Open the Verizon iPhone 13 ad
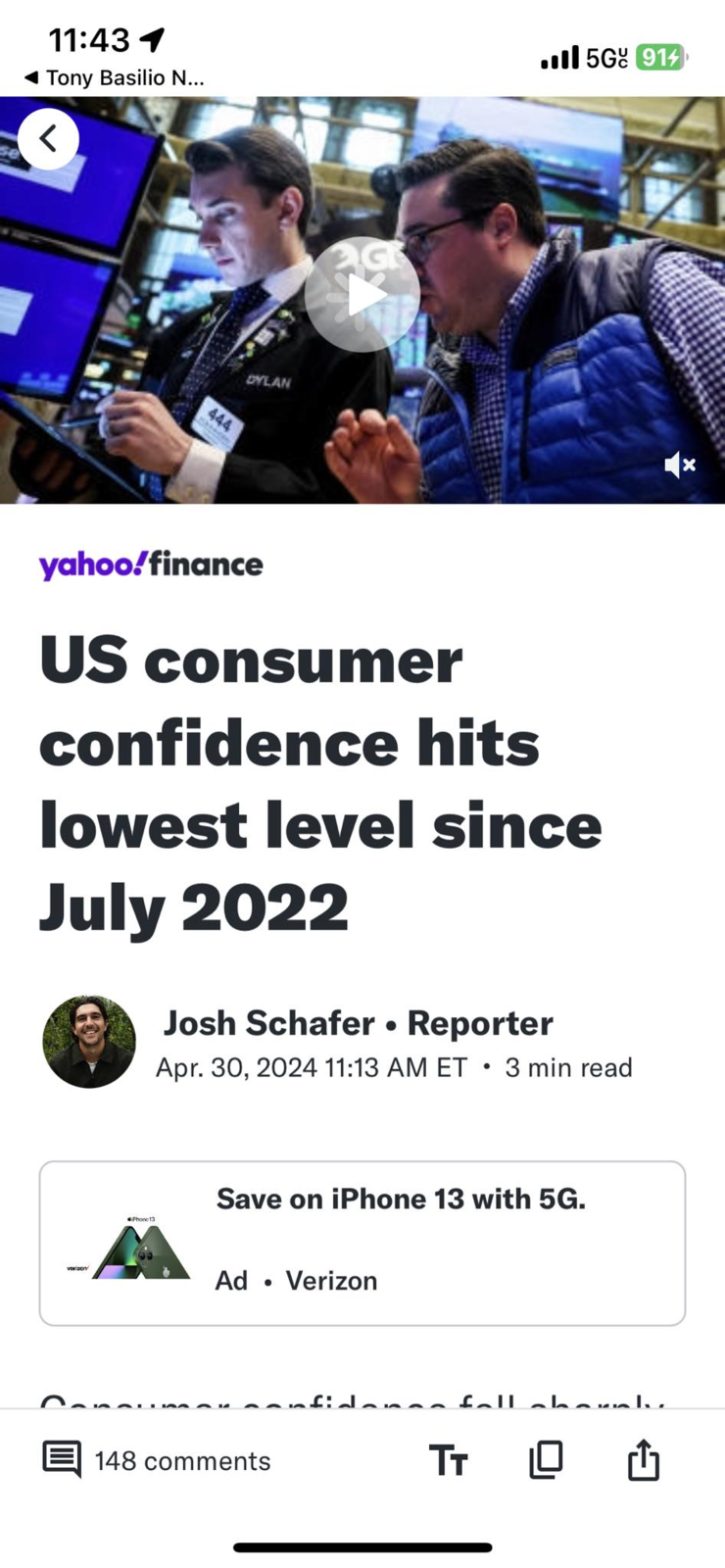725x1568 pixels. pyautogui.click(x=362, y=1243)
